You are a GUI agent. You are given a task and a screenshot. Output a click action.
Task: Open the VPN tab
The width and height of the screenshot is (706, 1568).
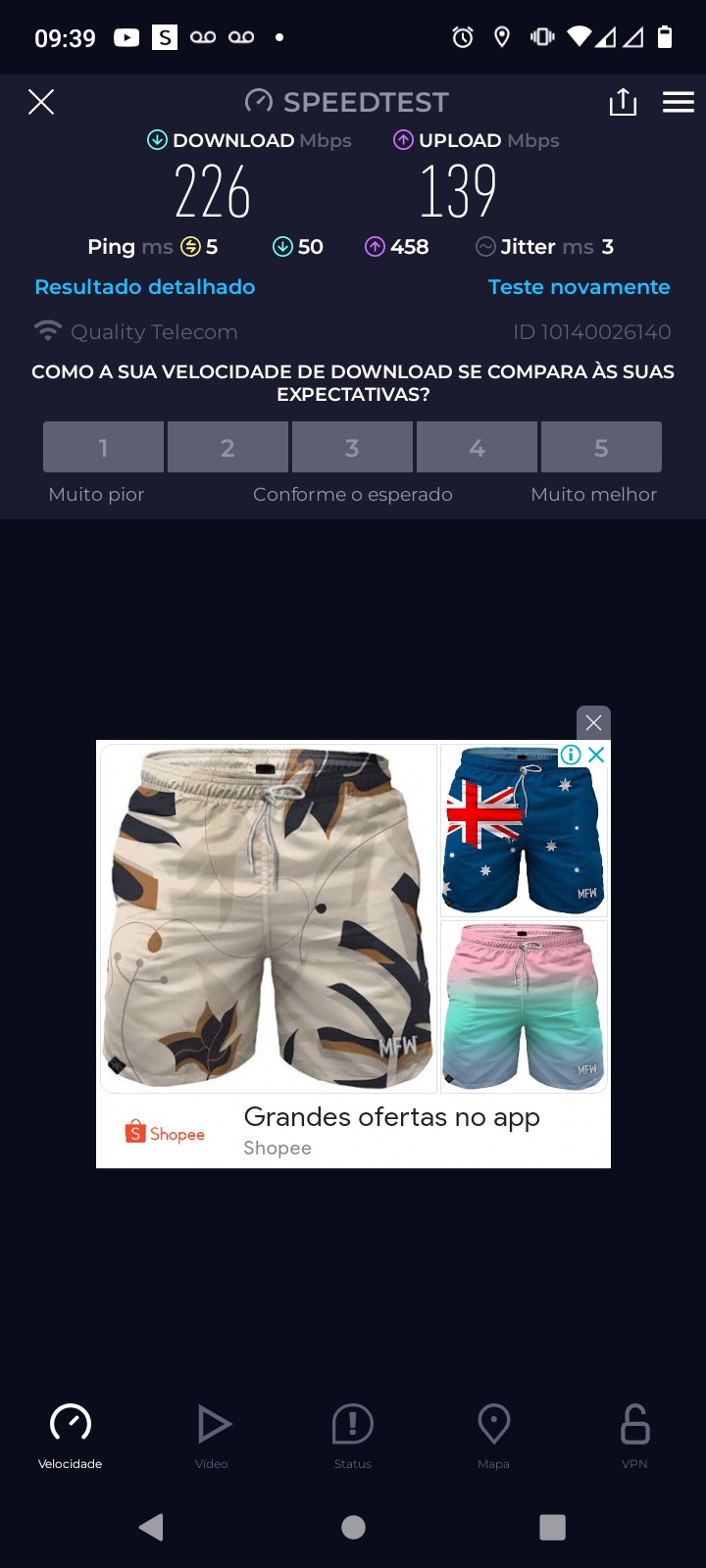coord(634,1435)
